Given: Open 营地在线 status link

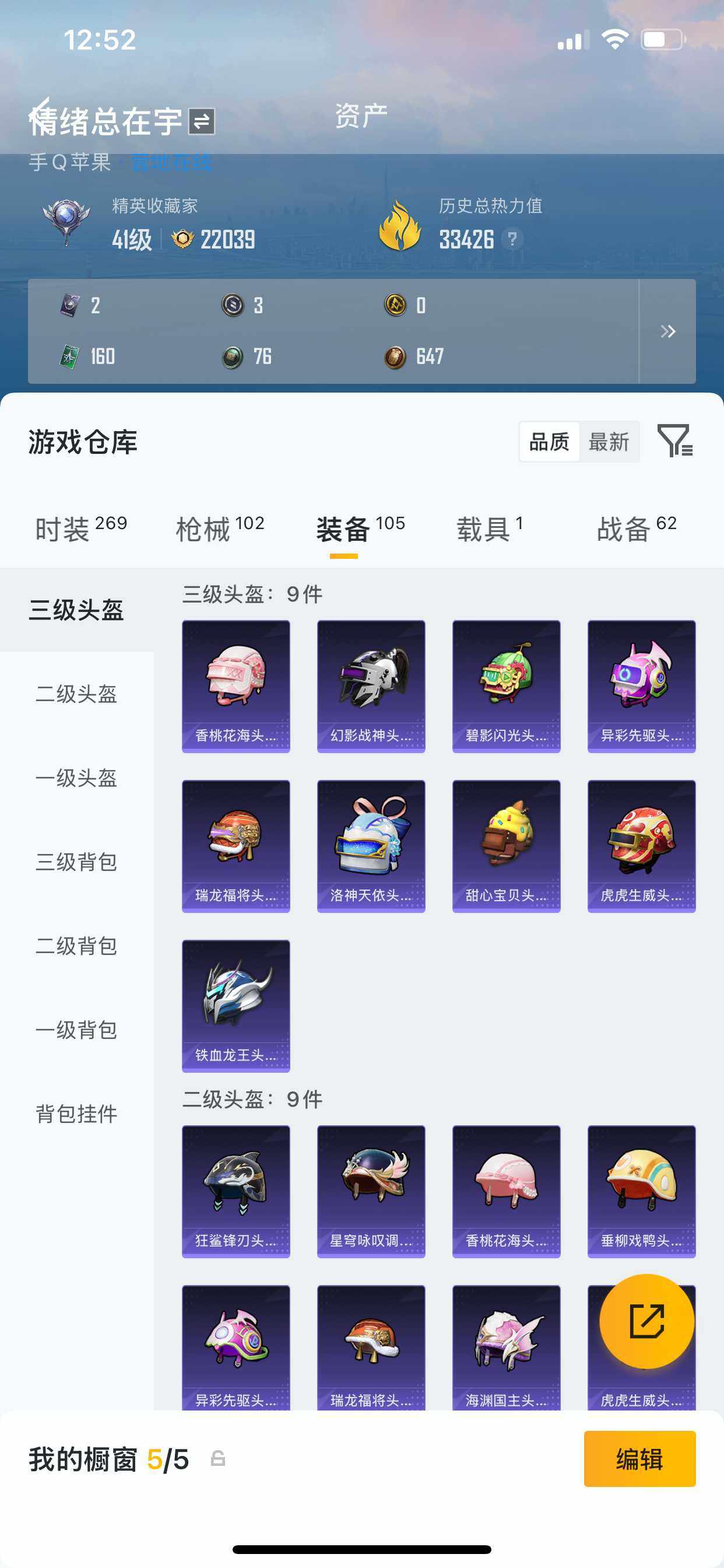Looking at the screenshot, I should 173,162.
